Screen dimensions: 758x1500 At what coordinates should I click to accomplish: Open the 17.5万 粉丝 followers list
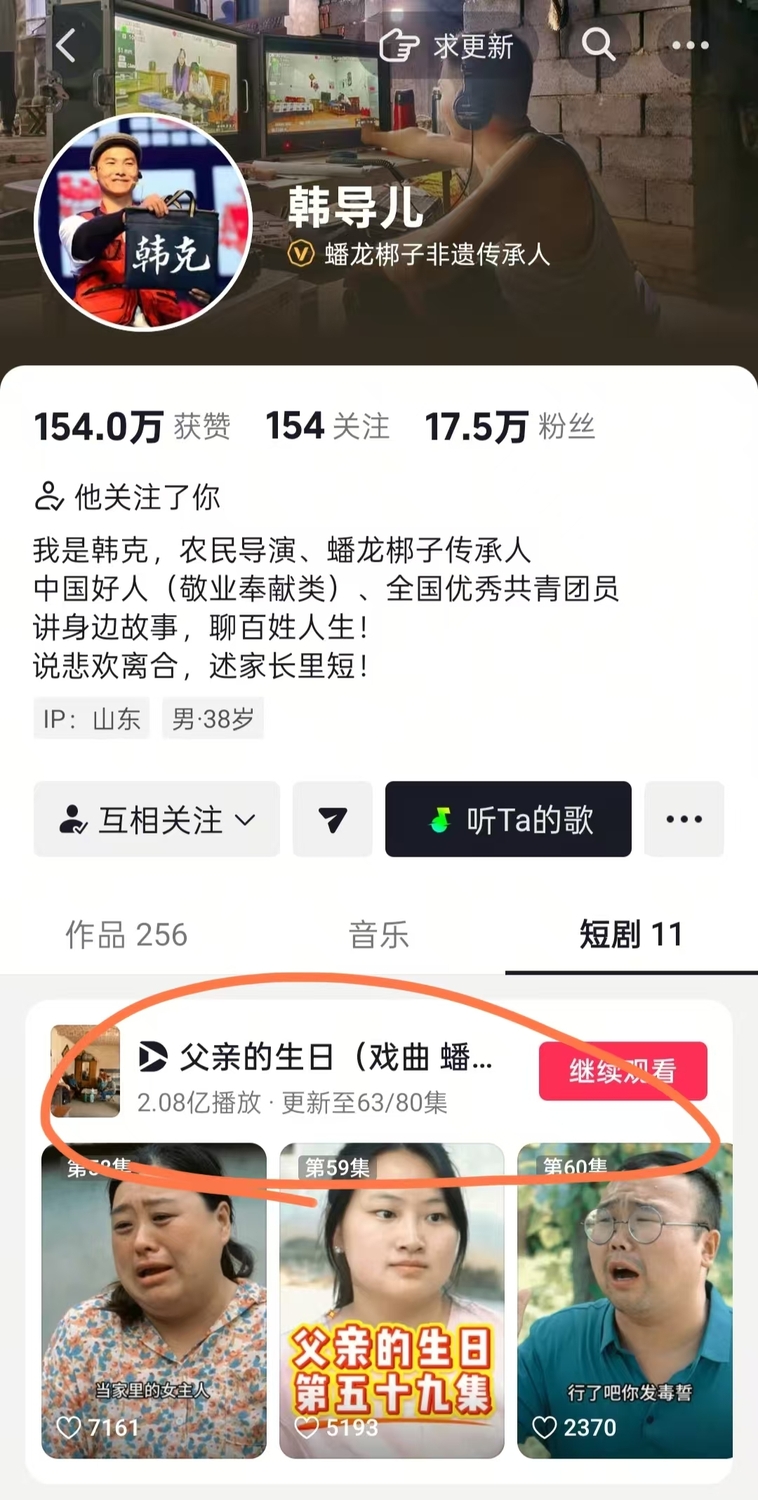[510, 427]
